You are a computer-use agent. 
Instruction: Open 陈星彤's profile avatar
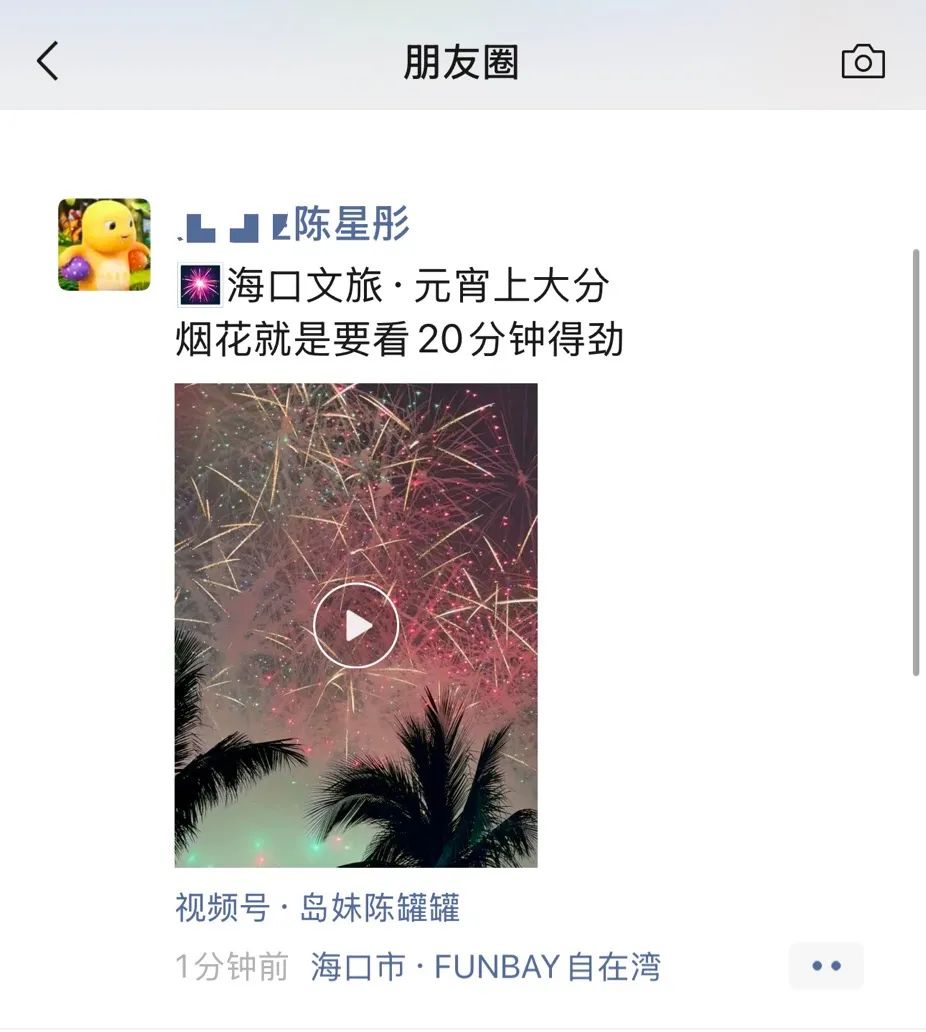click(104, 245)
